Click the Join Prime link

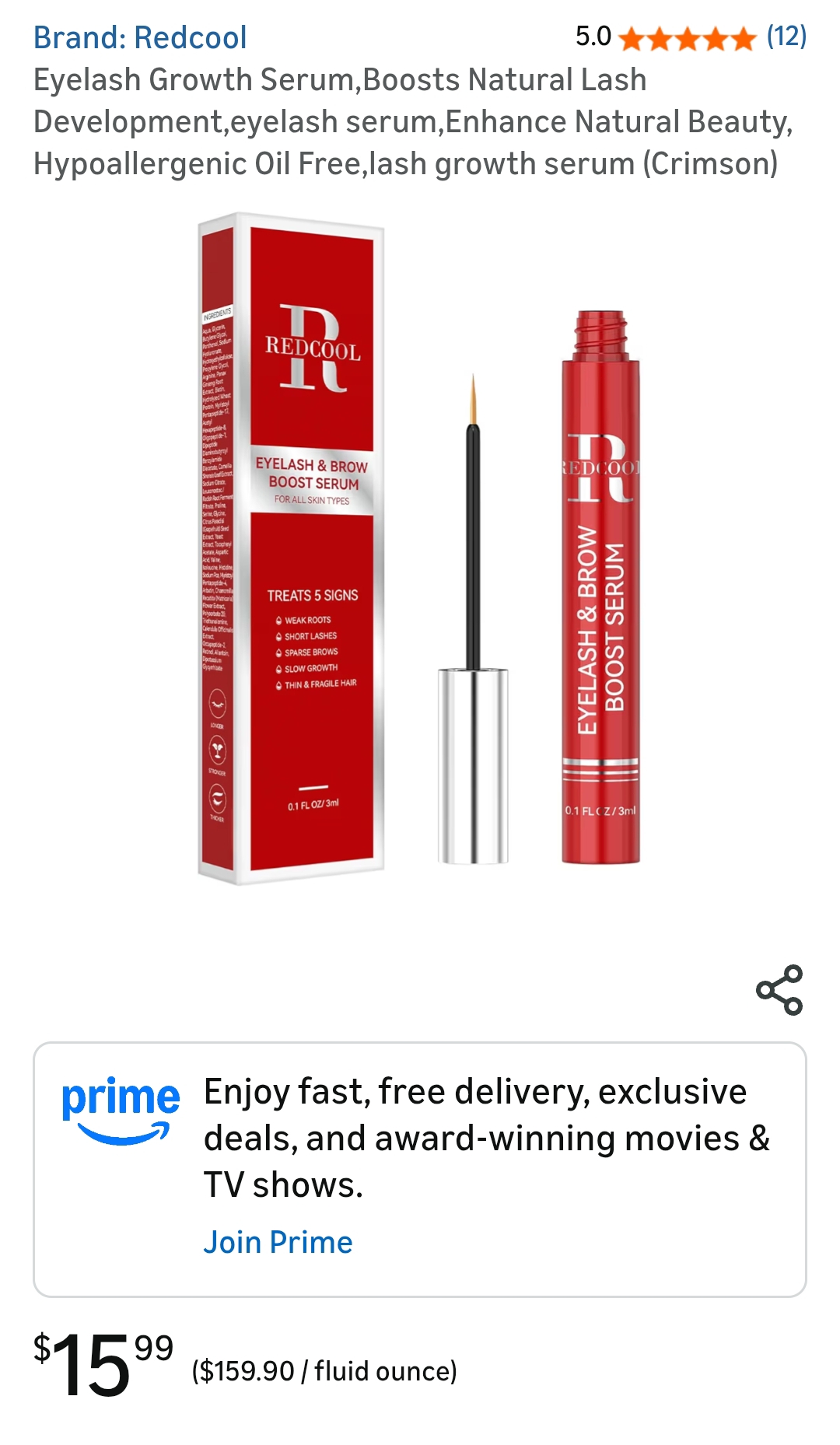pyautogui.click(x=278, y=1242)
